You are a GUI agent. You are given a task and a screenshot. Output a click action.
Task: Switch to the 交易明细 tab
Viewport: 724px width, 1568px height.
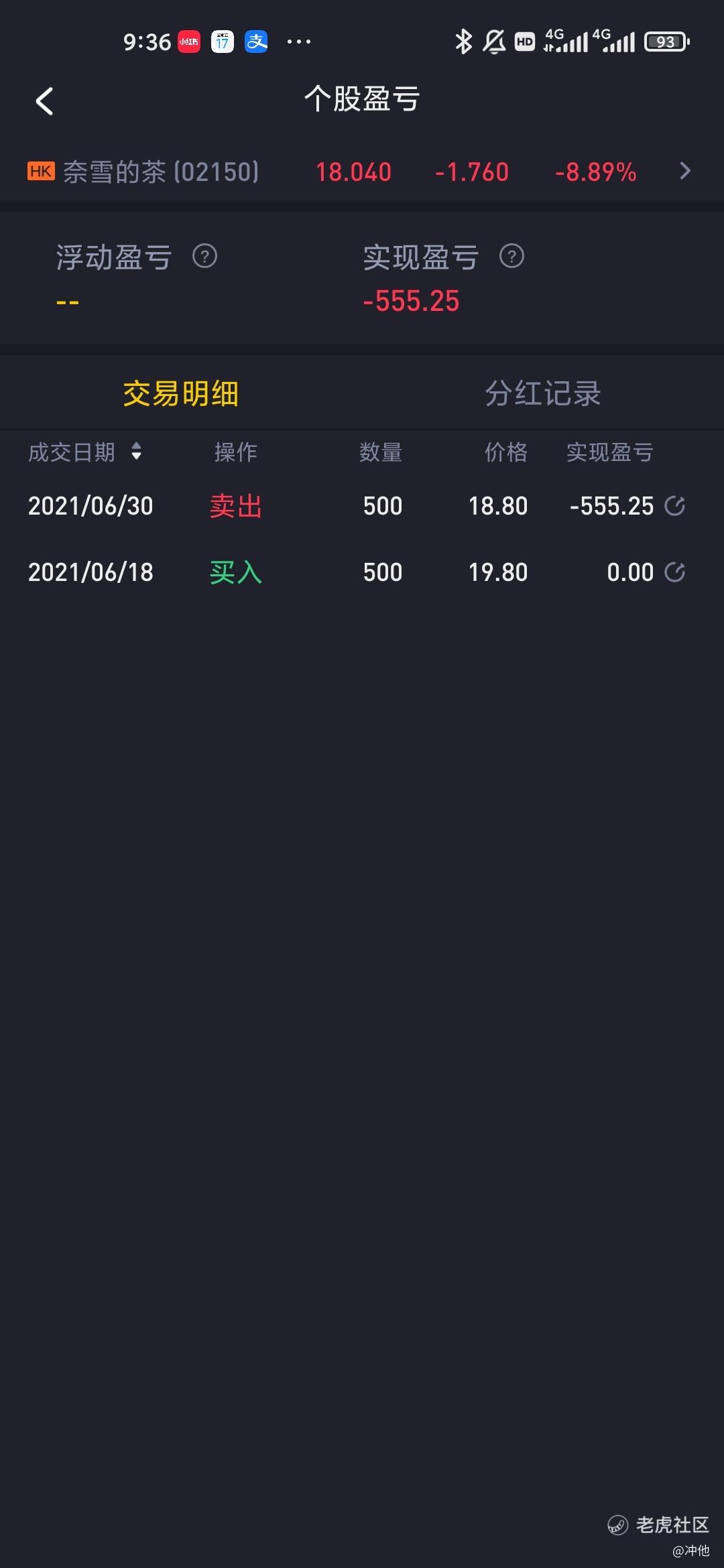click(x=181, y=393)
